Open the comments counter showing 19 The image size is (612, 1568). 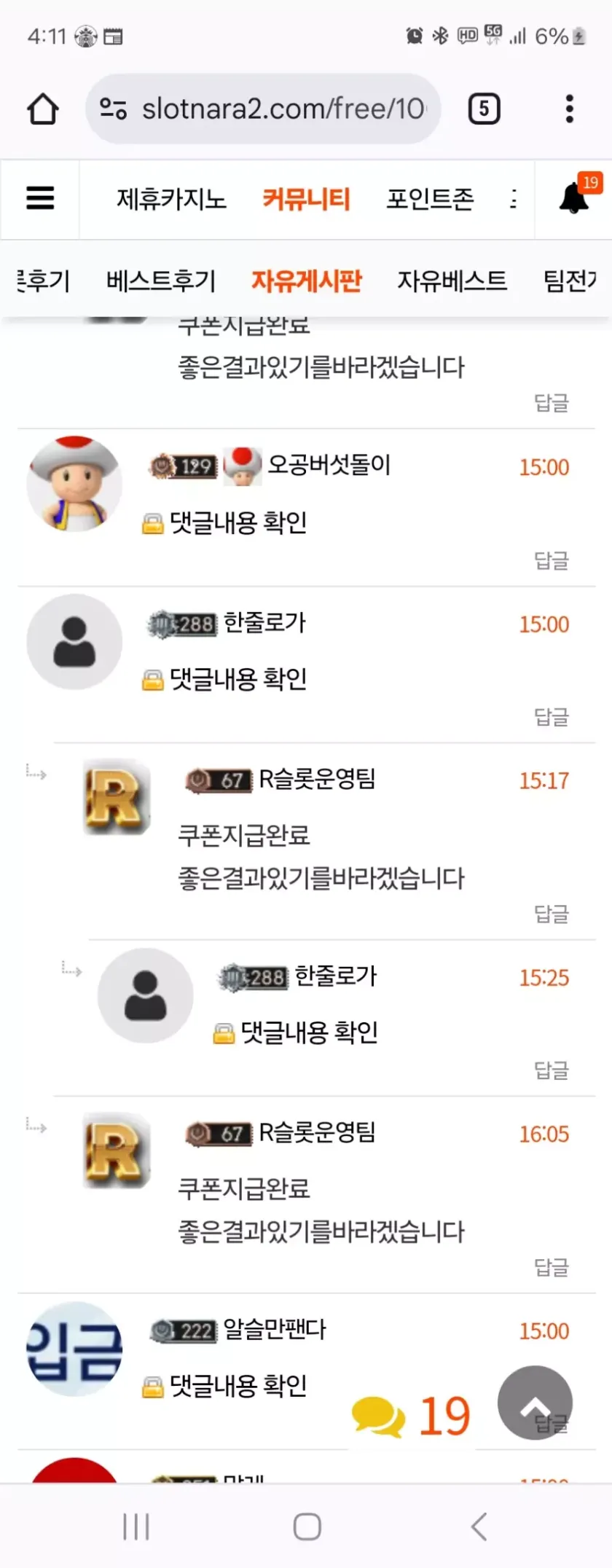point(412,1416)
